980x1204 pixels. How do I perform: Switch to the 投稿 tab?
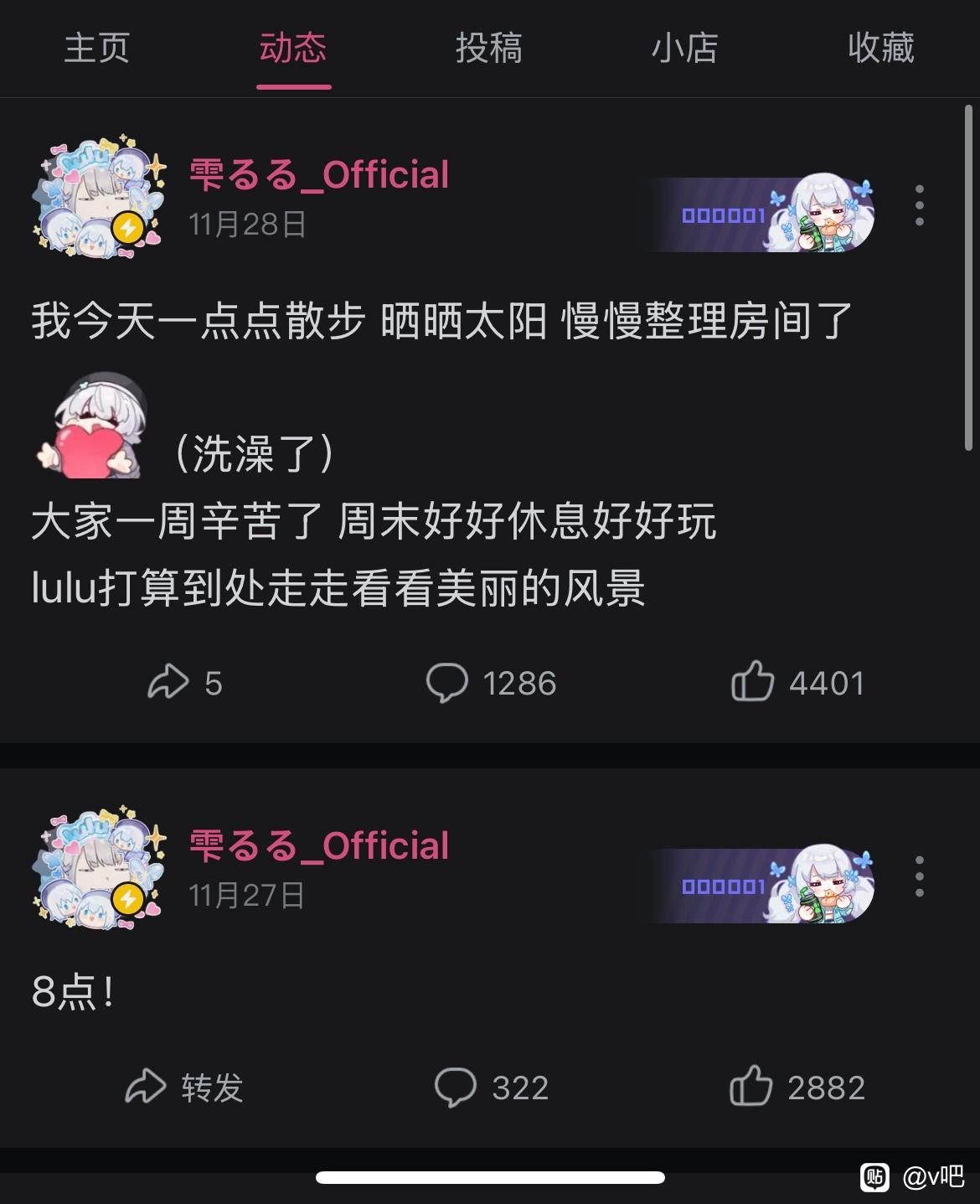488,48
